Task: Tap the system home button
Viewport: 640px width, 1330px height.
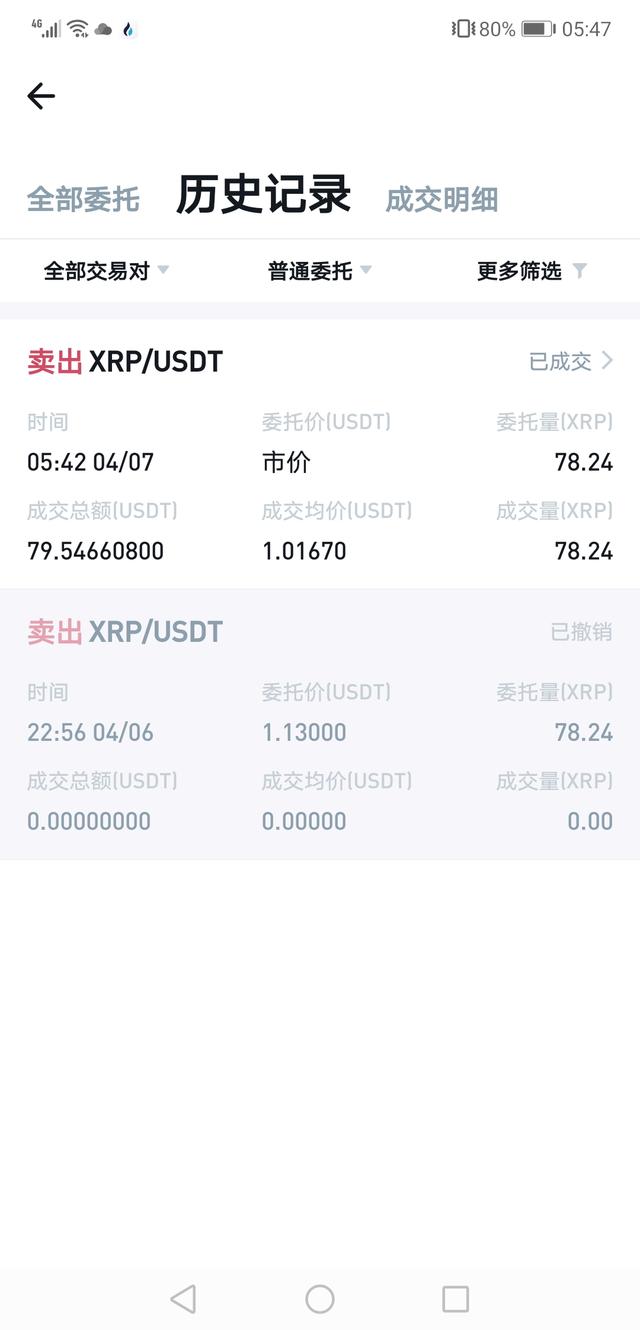Action: coord(320,1299)
